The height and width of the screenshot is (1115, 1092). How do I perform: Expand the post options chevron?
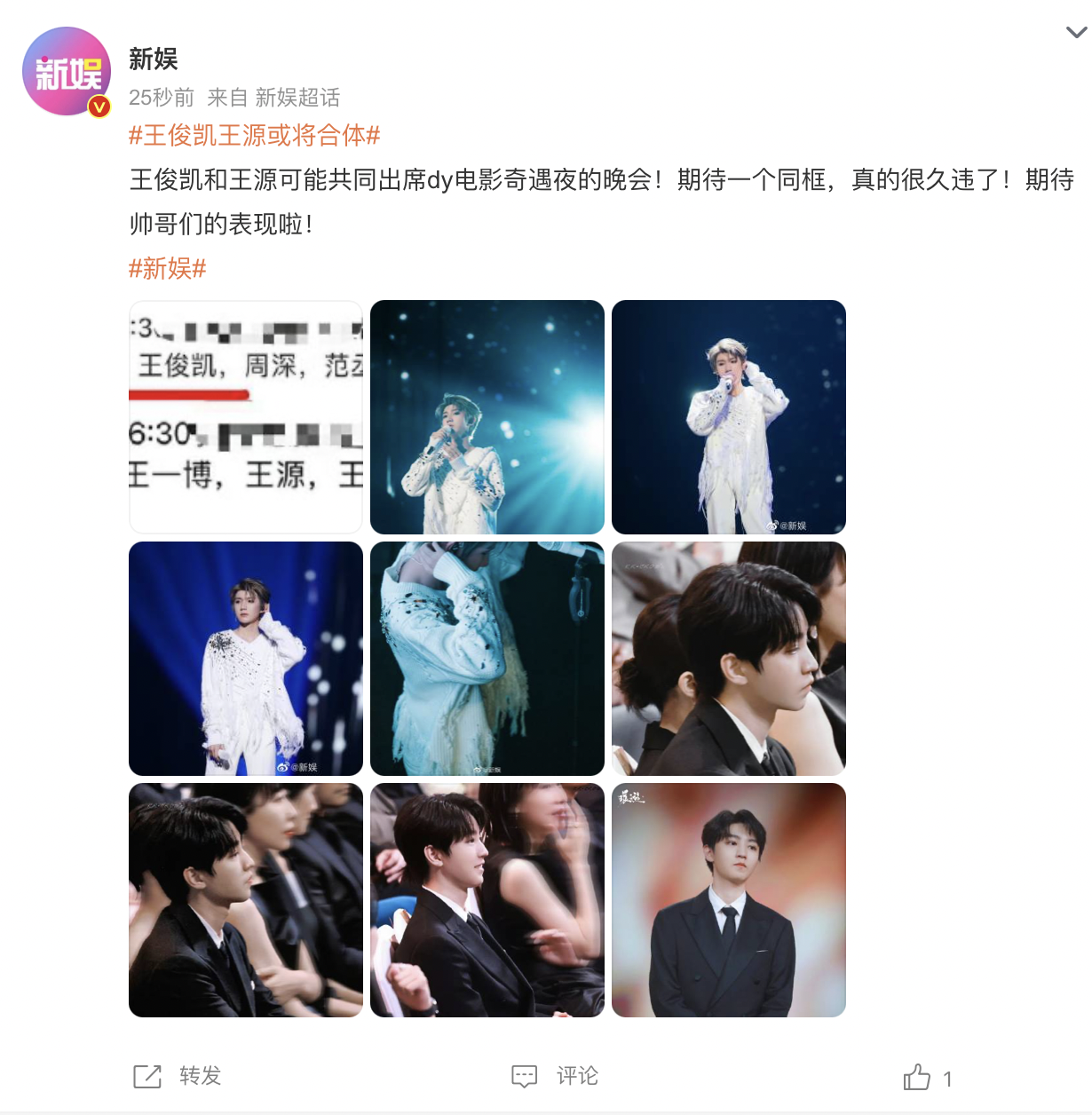pyautogui.click(x=1075, y=33)
